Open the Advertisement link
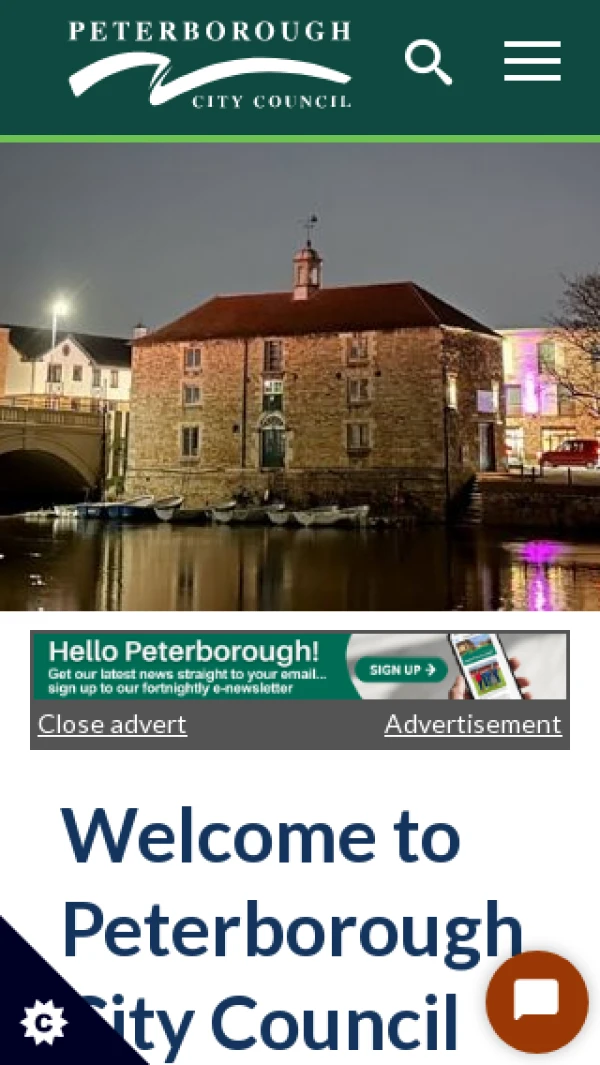This screenshot has width=600, height=1065. click(x=473, y=724)
